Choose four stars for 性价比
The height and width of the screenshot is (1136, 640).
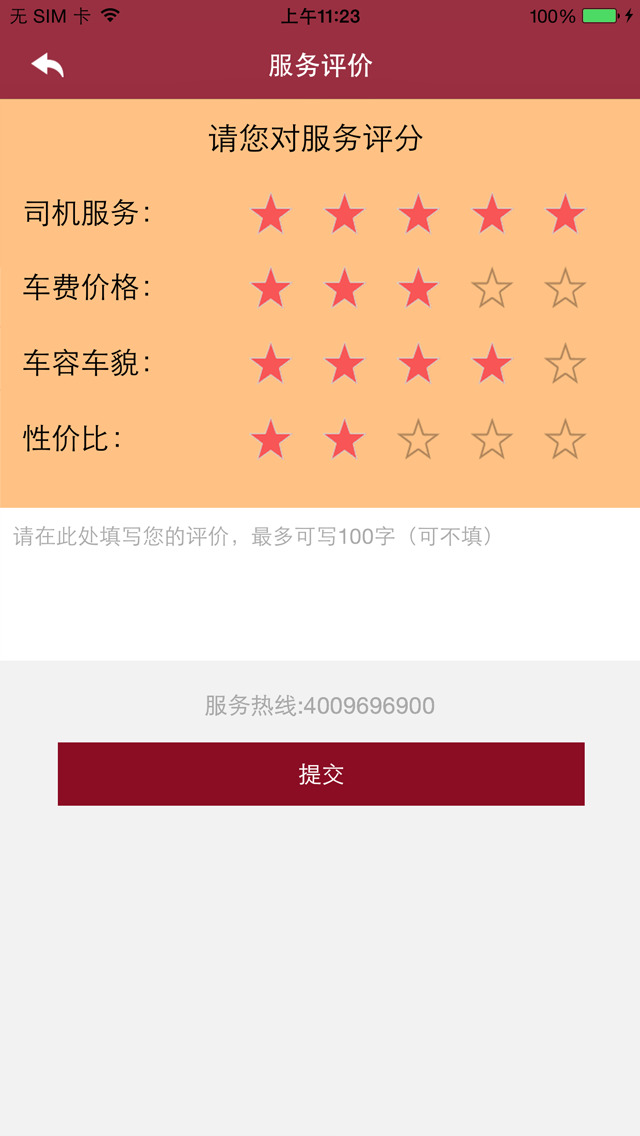click(x=492, y=439)
